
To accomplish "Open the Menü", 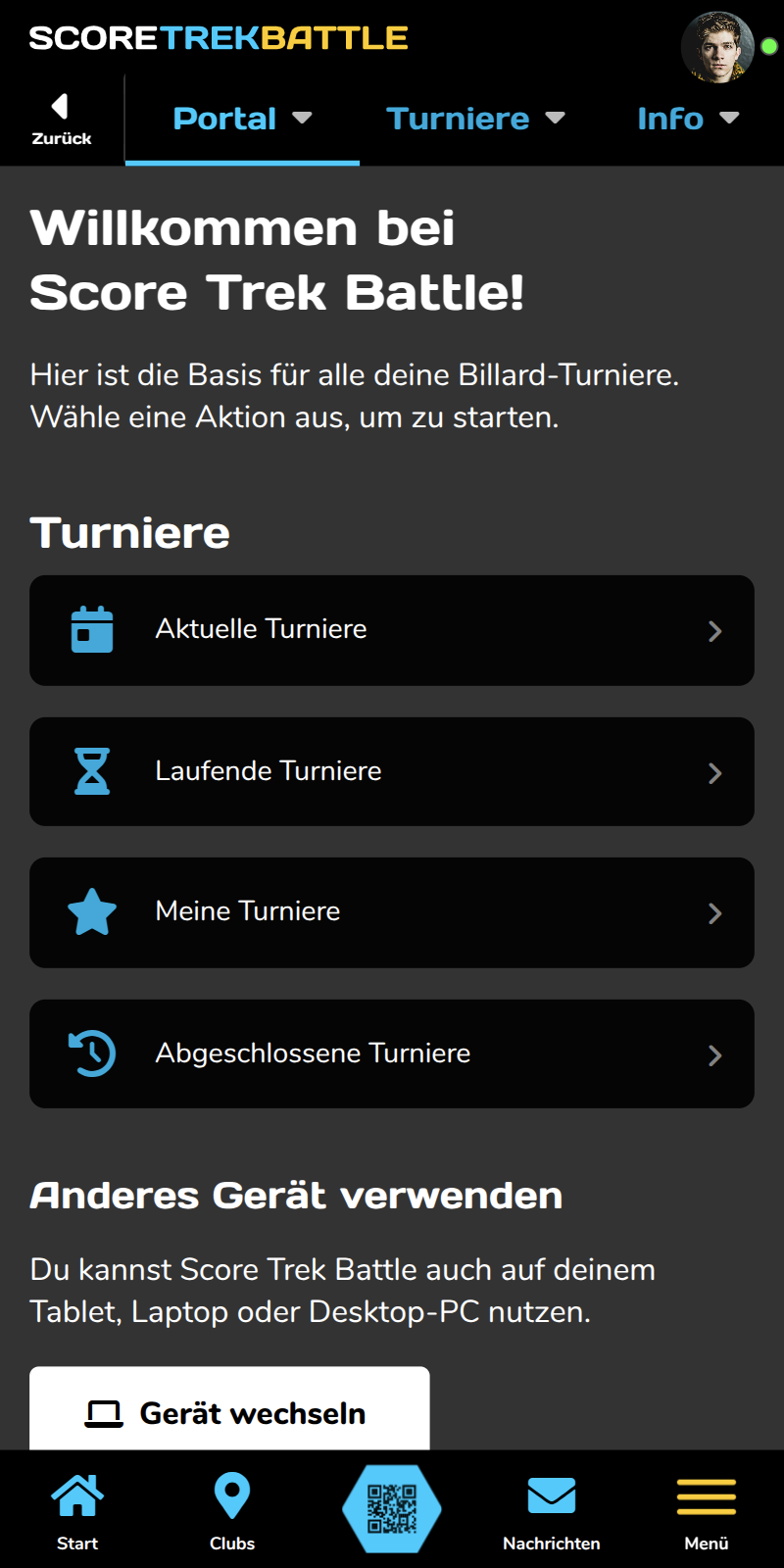I will (x=706, y=1511).
